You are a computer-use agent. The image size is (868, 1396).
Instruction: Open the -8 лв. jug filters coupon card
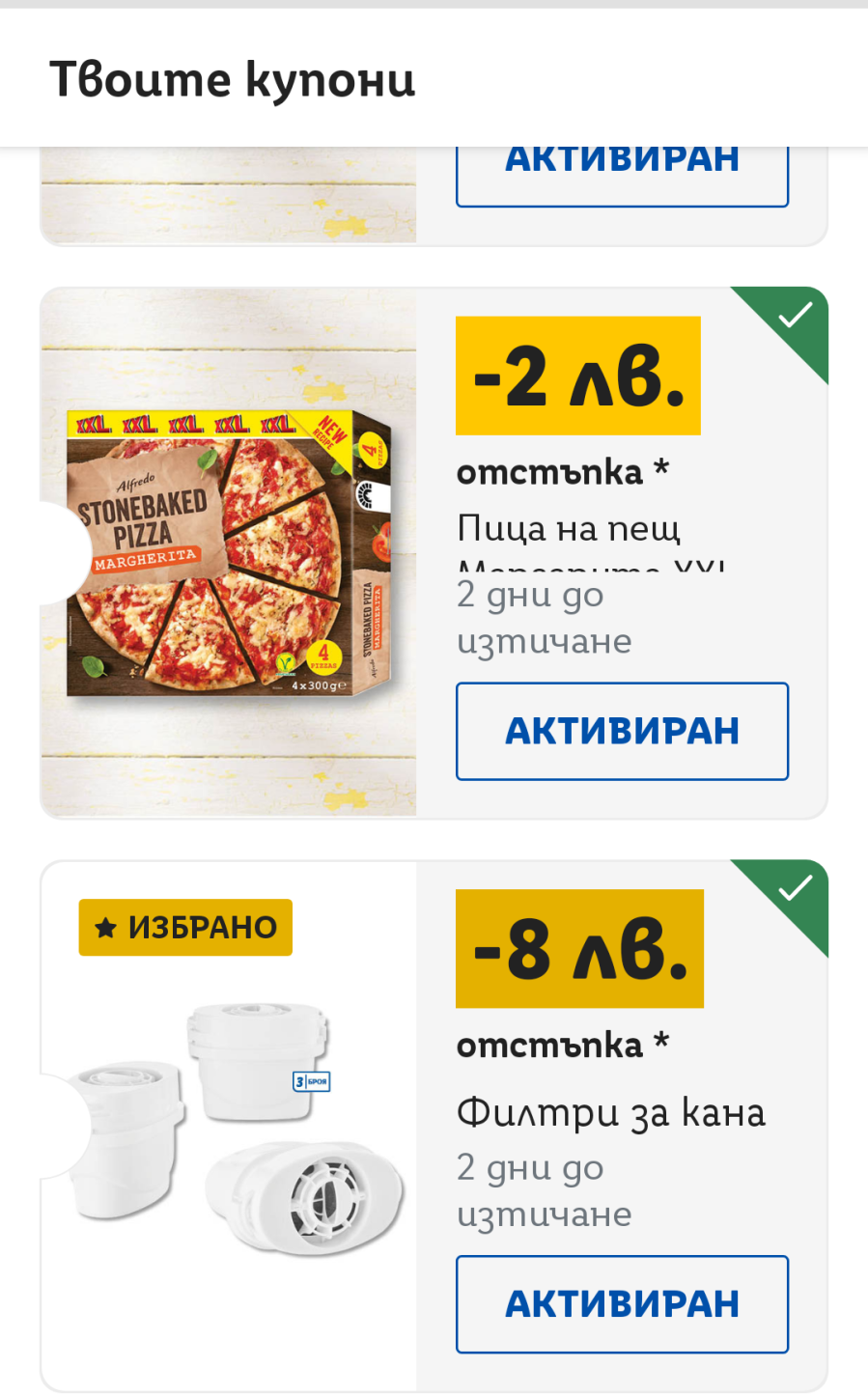(229, 1125)
